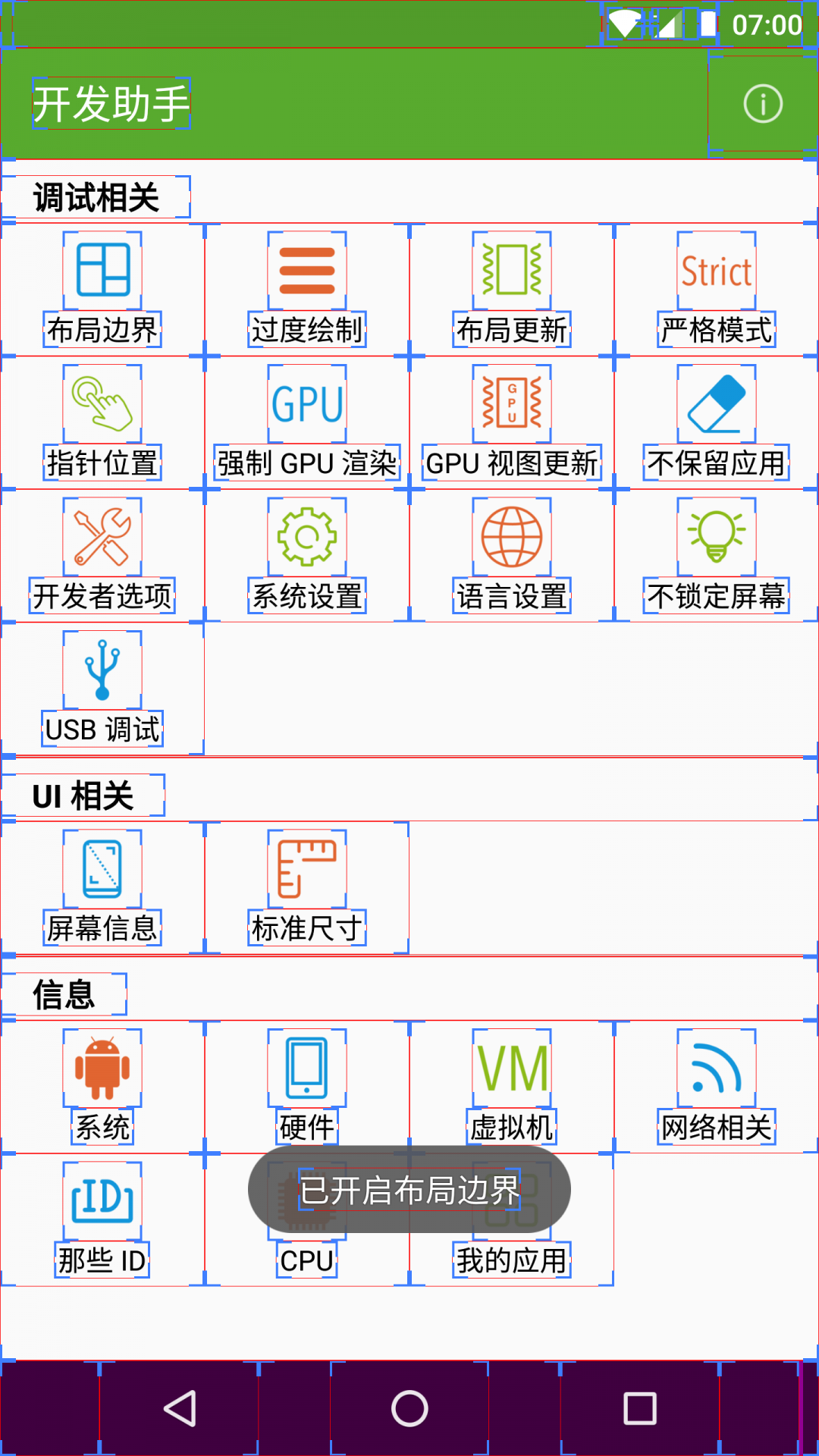819x1456 pixels.
Task: Open 语言设置 language settings globe
Action: 511,554
